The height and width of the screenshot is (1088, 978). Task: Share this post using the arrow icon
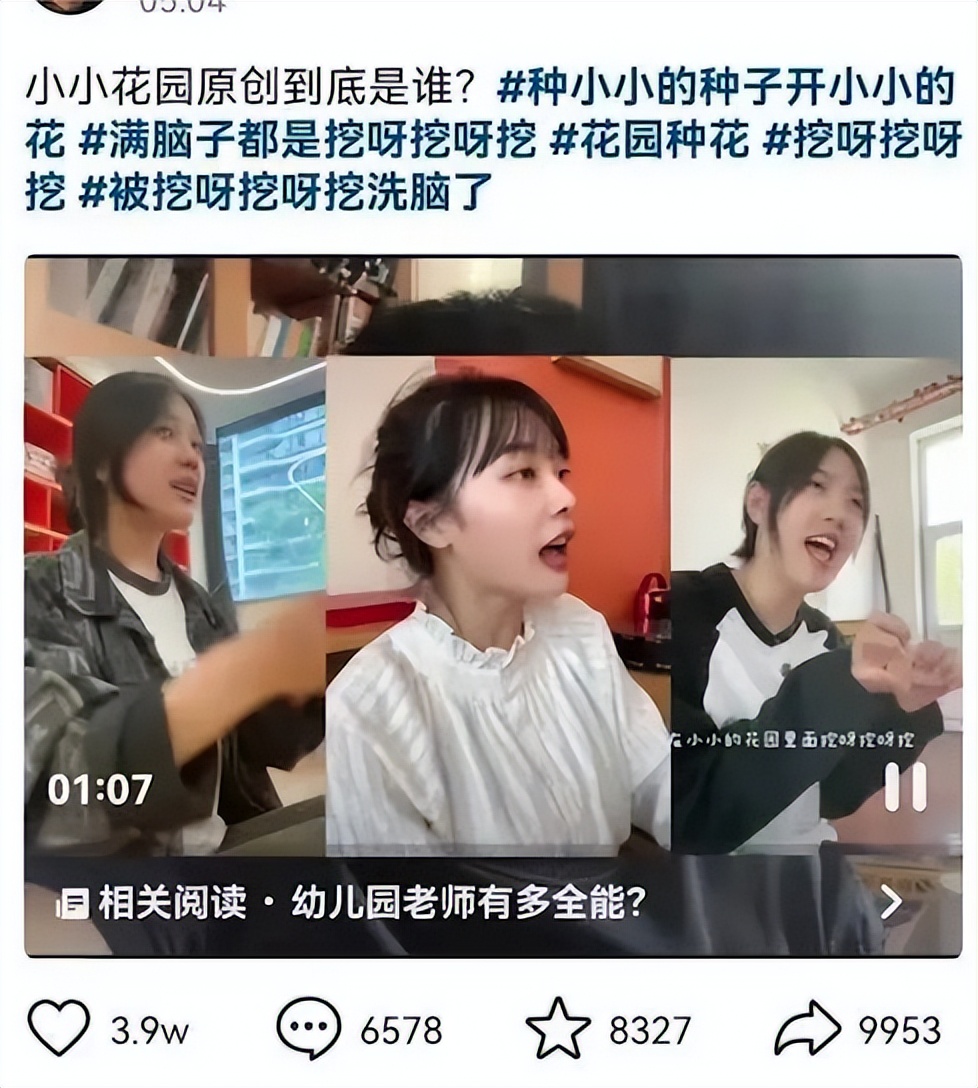tap(808, 1029)
